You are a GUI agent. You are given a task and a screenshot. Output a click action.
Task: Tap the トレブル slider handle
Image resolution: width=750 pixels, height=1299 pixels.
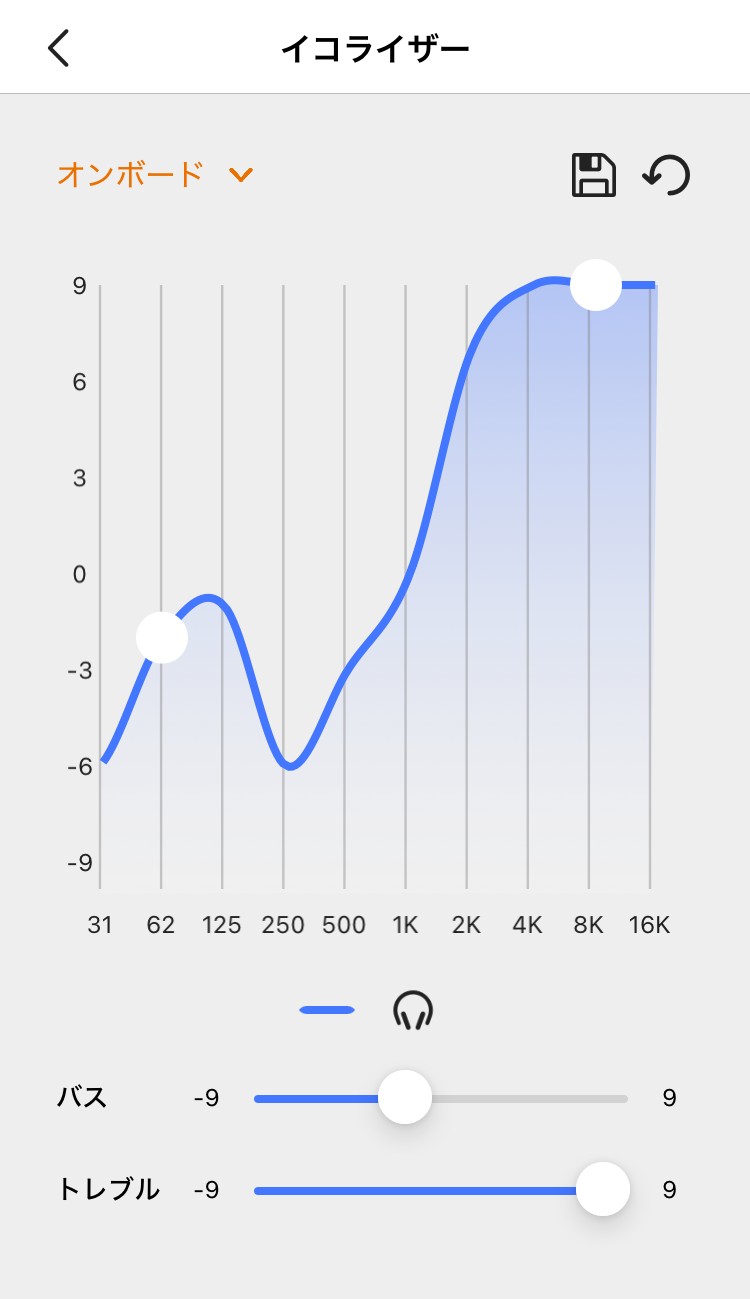pos(603,1189)
